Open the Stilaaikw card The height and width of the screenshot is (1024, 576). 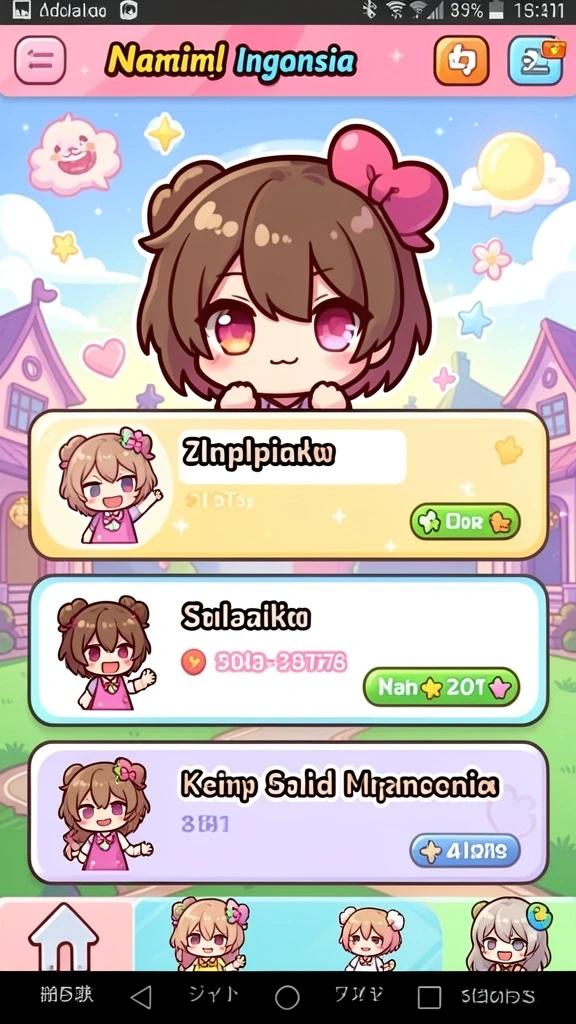pyautogui.click(x=288, y=650)
